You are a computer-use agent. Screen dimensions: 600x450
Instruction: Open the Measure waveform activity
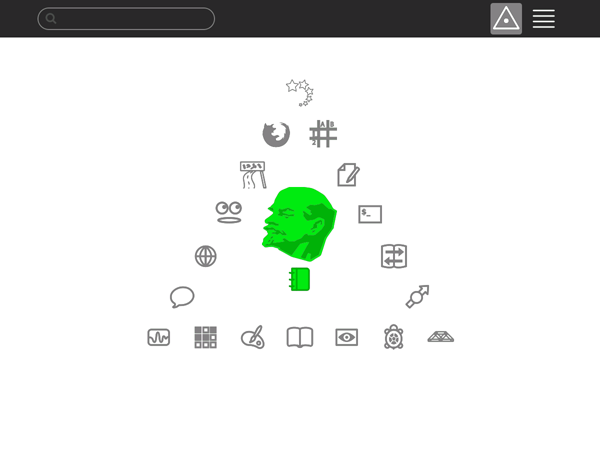(158, 337)
